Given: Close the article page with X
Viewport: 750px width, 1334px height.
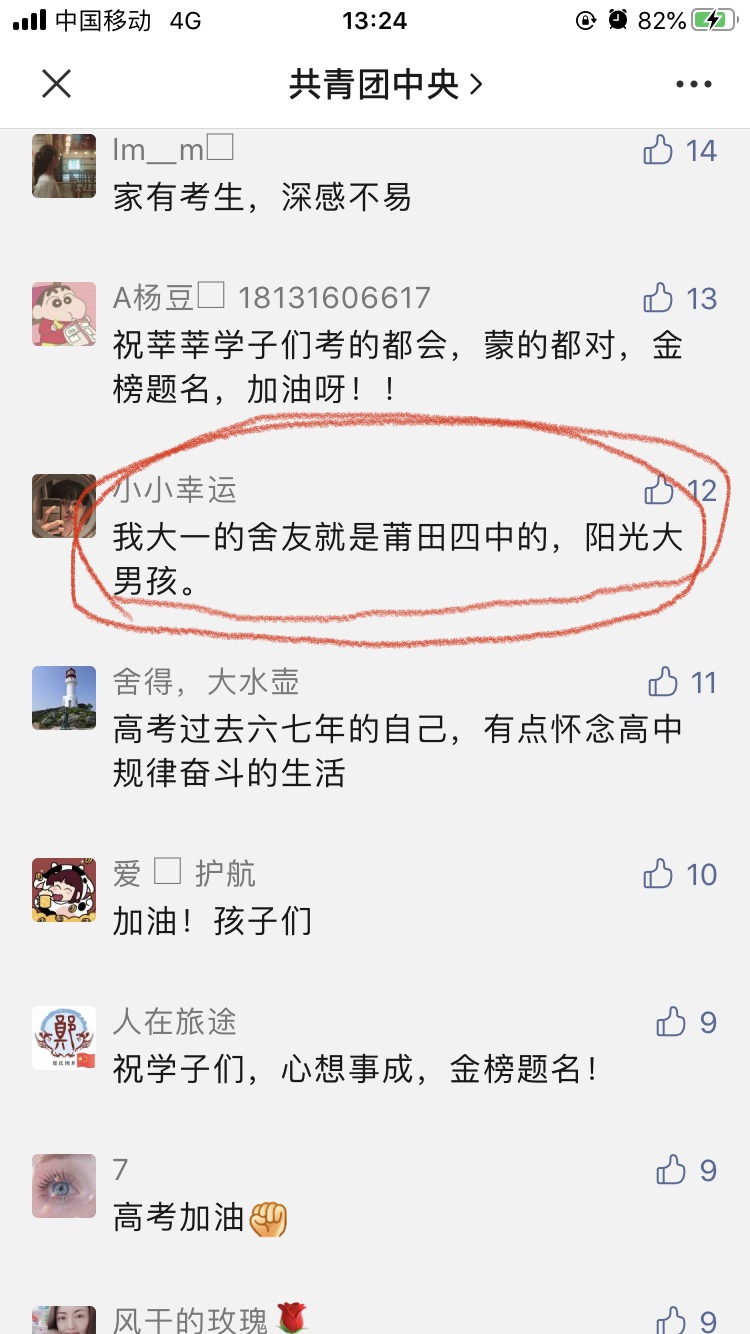Looking at the screenshot, I should (x=57, y=84).
